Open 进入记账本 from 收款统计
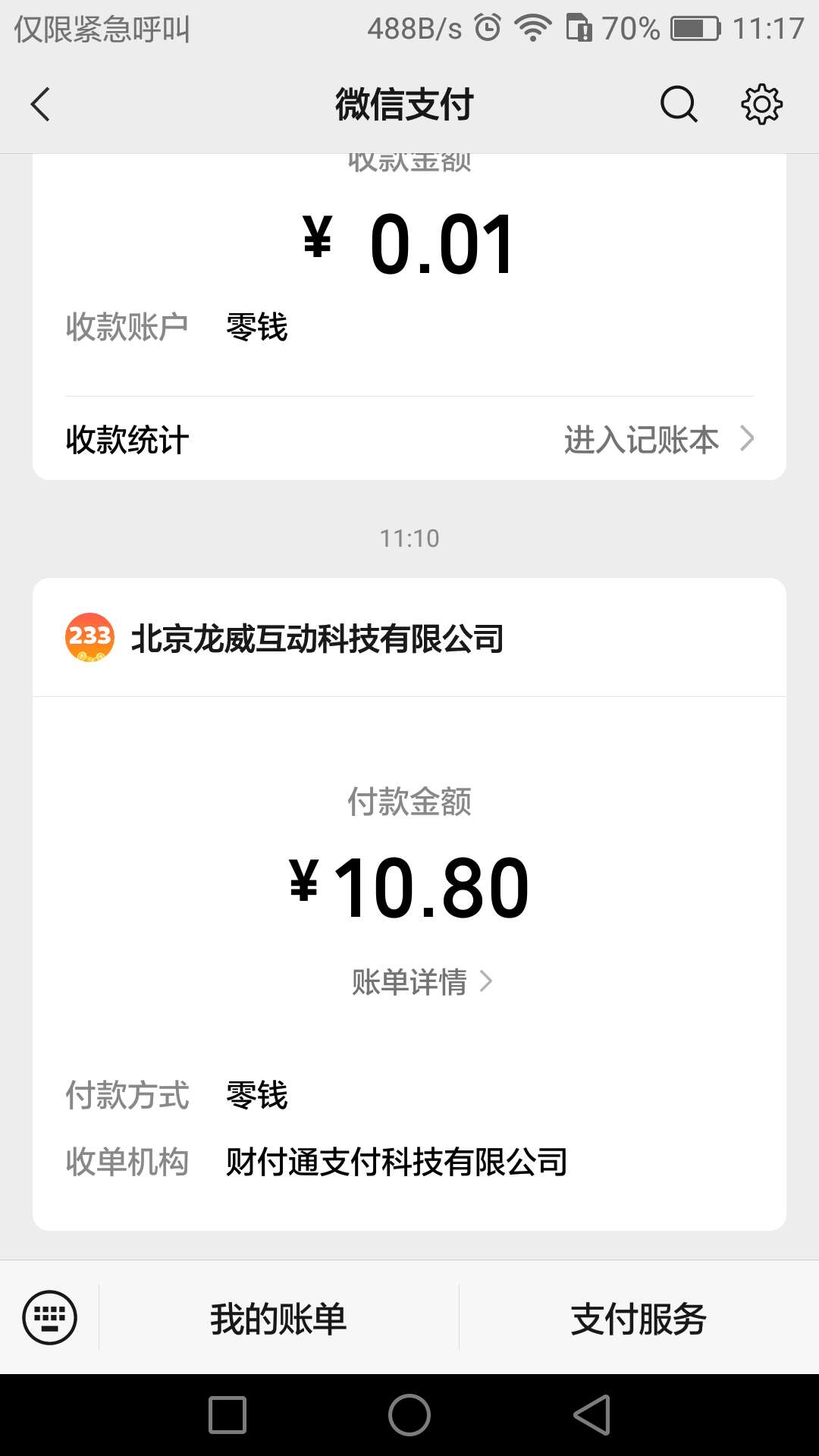Viewport: 819px width, 1456px height. [658, 440]
